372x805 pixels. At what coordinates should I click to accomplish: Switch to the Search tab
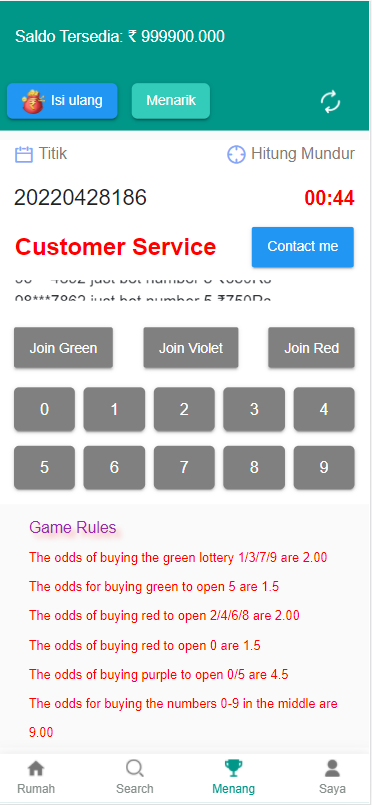pyautogui.click(x=134, y=777)
